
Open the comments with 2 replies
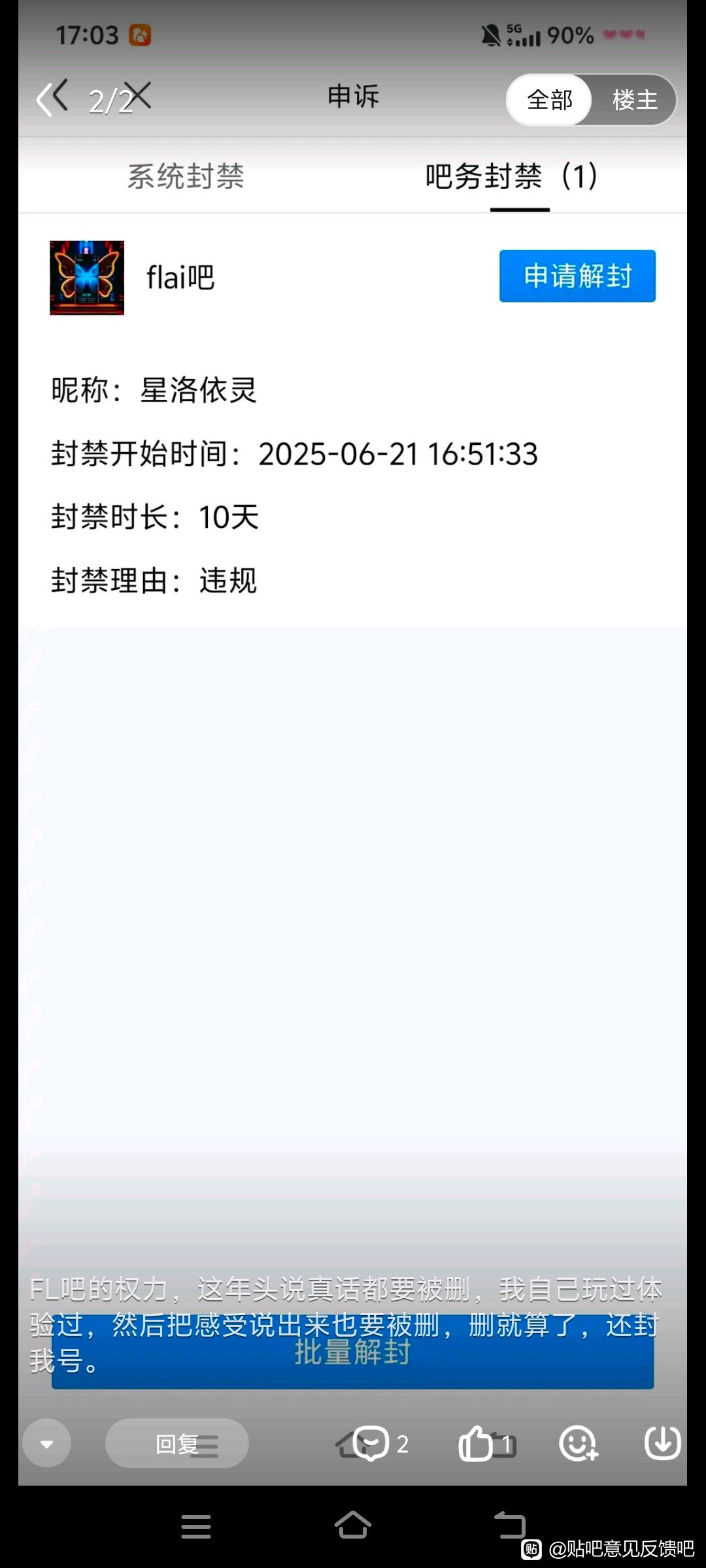click(379, 1443)
